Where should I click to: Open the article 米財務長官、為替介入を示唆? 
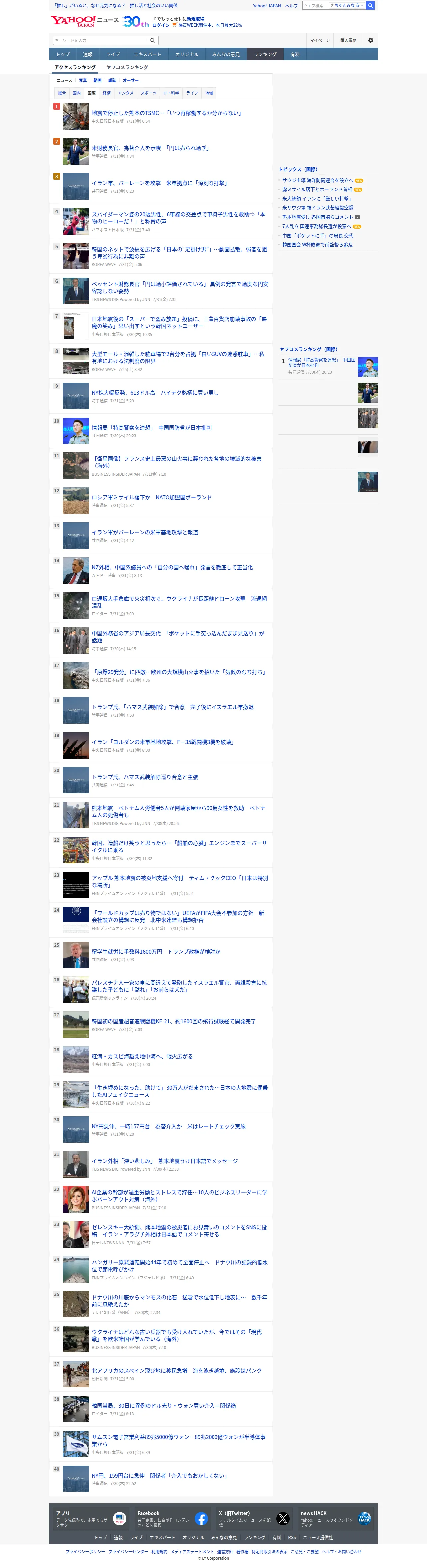pyautogui.click(x=150, y=148)
